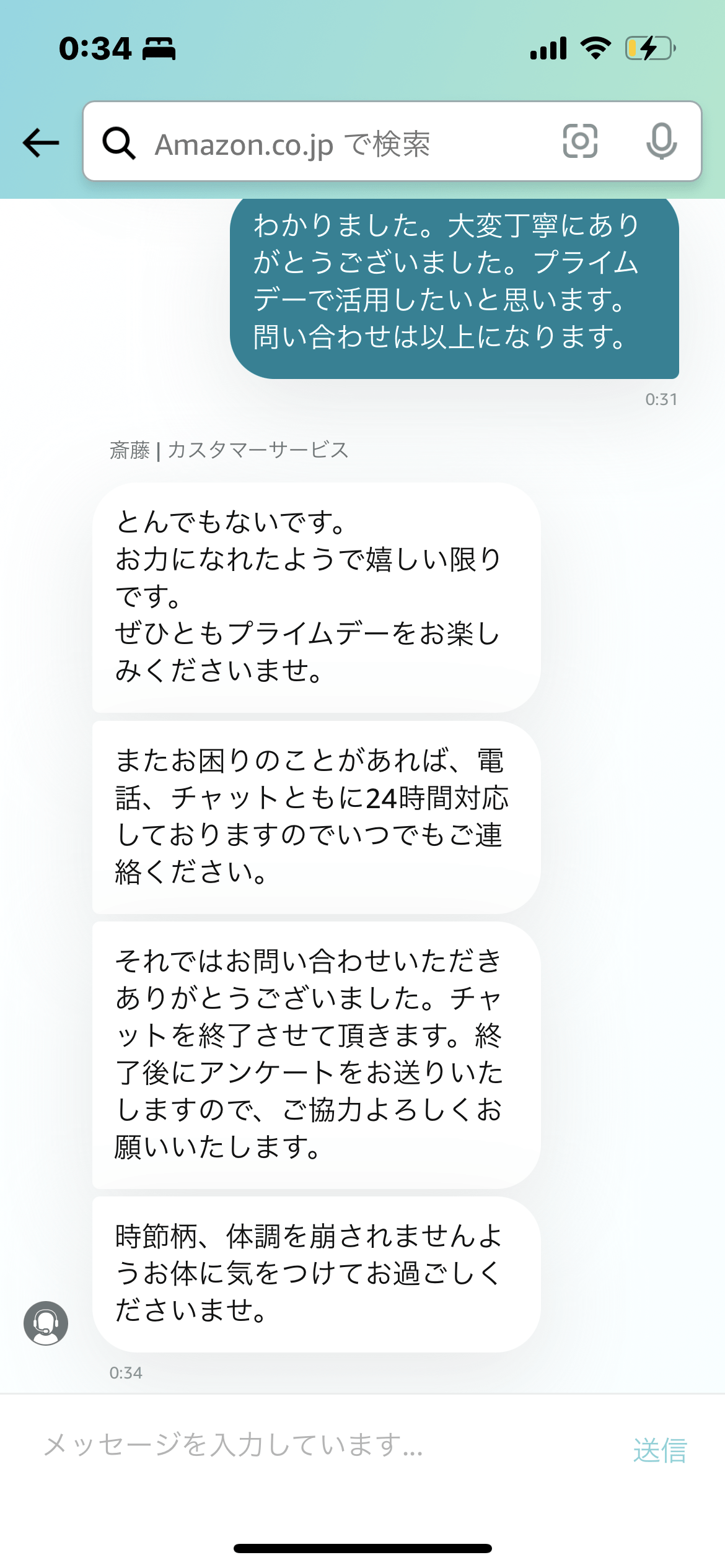Tap the 送信 send button
725x1568 pixels.
tap(660, 1450)
